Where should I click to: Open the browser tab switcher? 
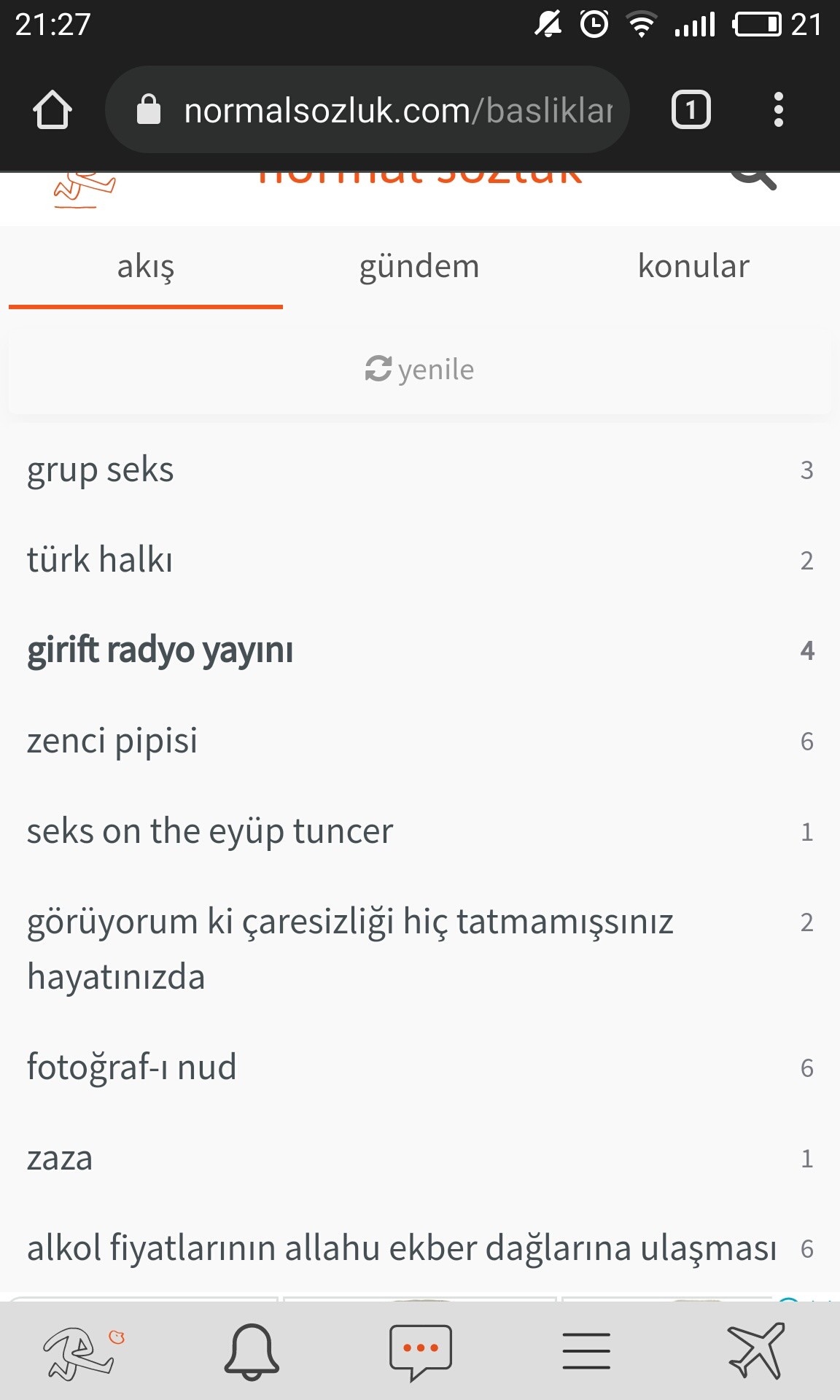(x=690, y=110)
